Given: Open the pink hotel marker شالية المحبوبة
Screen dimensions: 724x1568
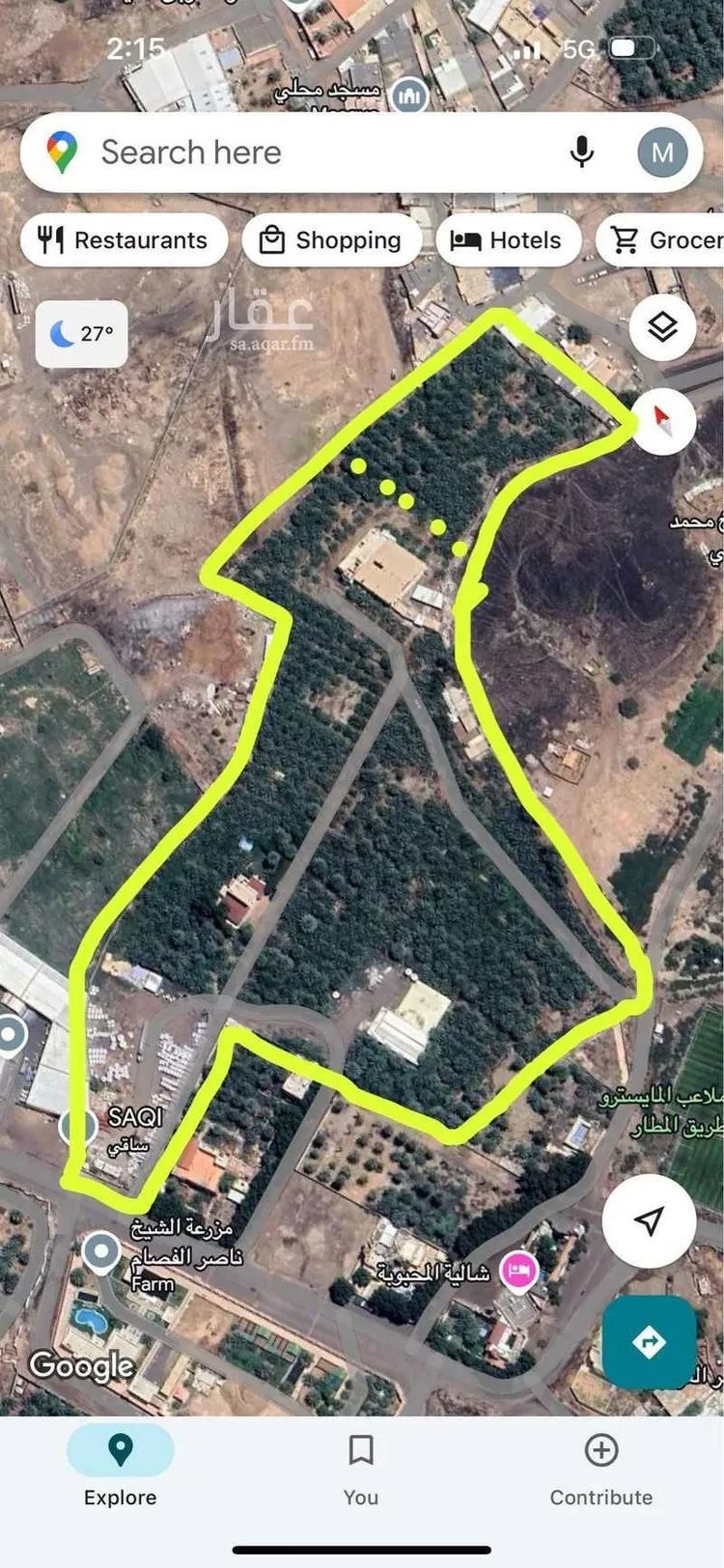Looking at the screenshot, I should (518, 1271).
